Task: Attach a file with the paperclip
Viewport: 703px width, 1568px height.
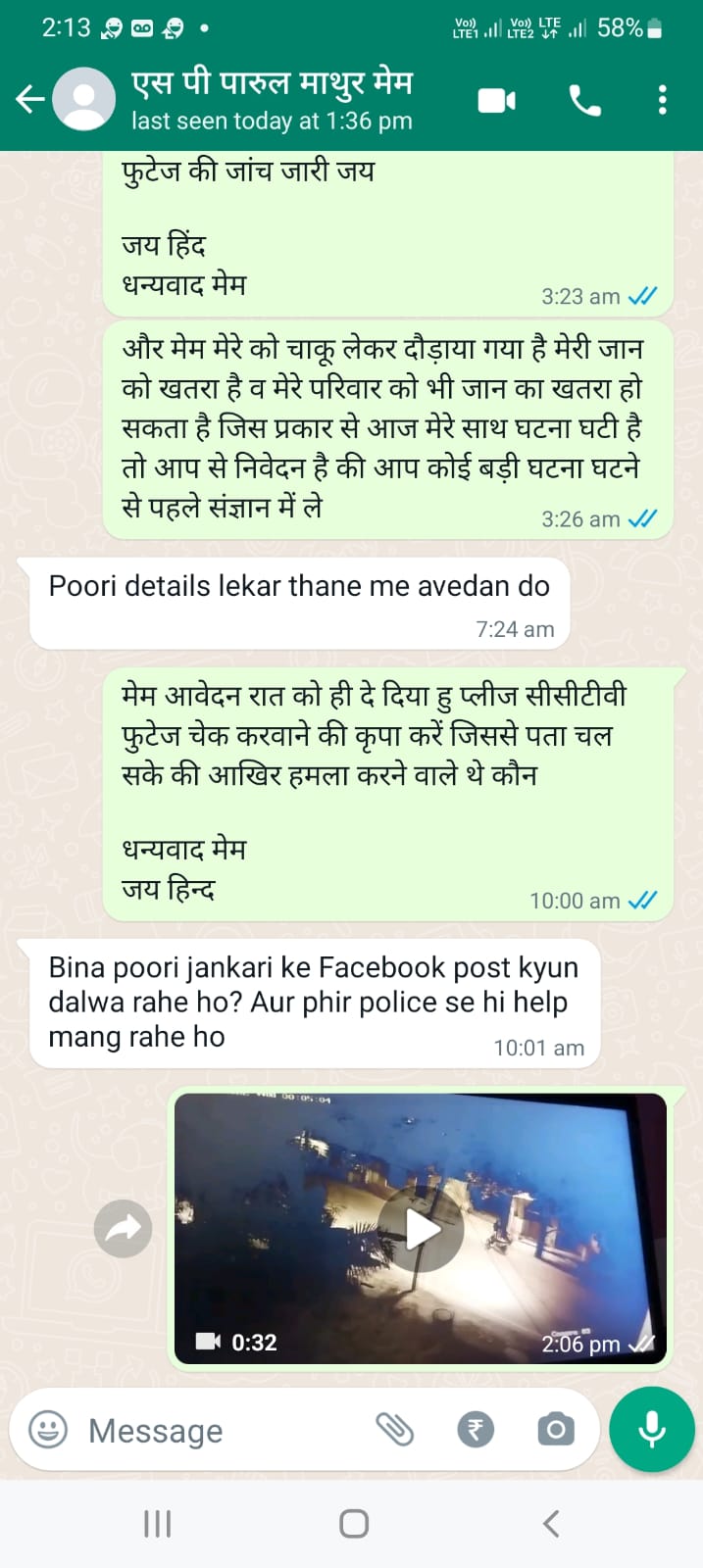Action: point(395,1430)
